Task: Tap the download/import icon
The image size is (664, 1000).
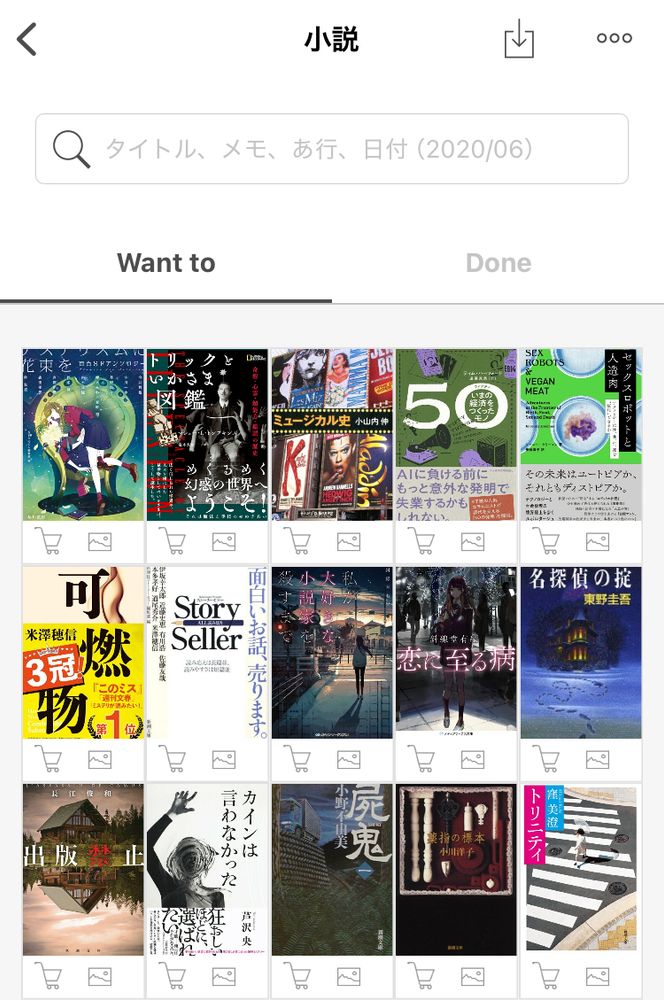Action: pyautogui.click(x=518, y=39)
